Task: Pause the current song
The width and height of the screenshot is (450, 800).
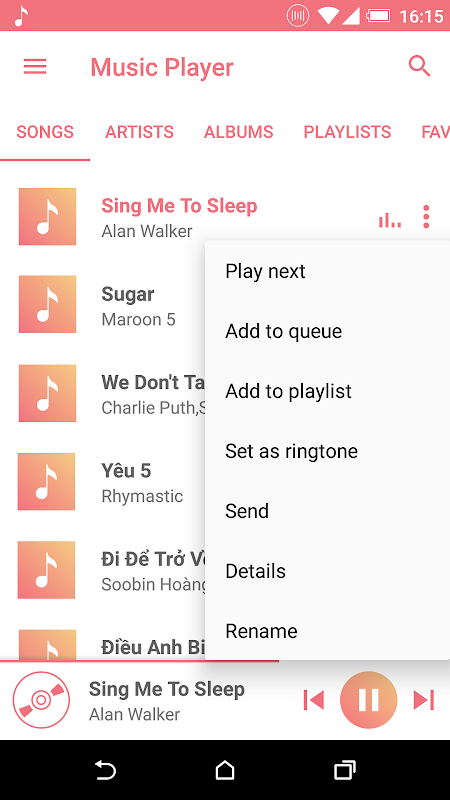Action: coord(368,699)
